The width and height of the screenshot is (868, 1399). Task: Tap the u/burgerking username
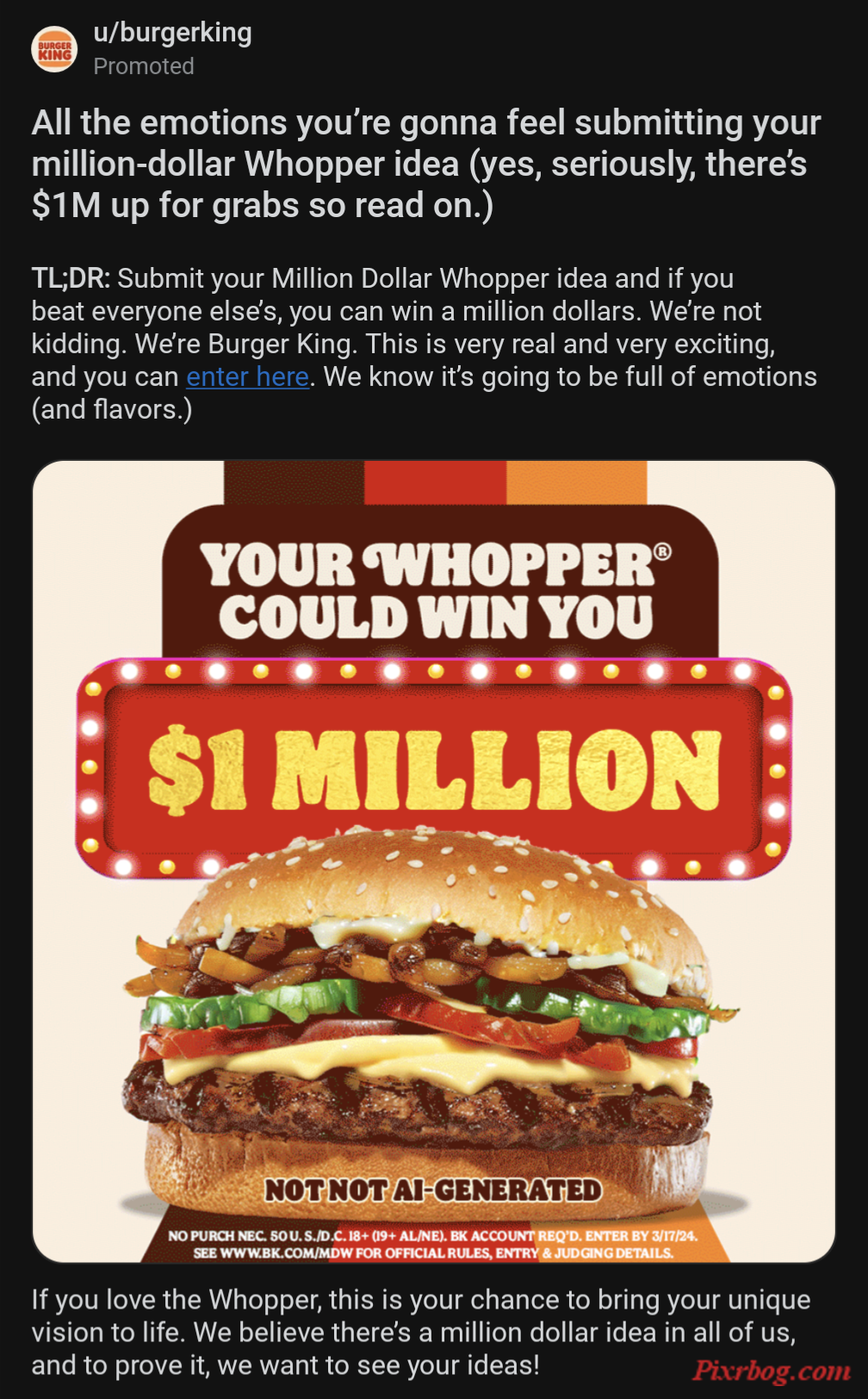[172, 33]
